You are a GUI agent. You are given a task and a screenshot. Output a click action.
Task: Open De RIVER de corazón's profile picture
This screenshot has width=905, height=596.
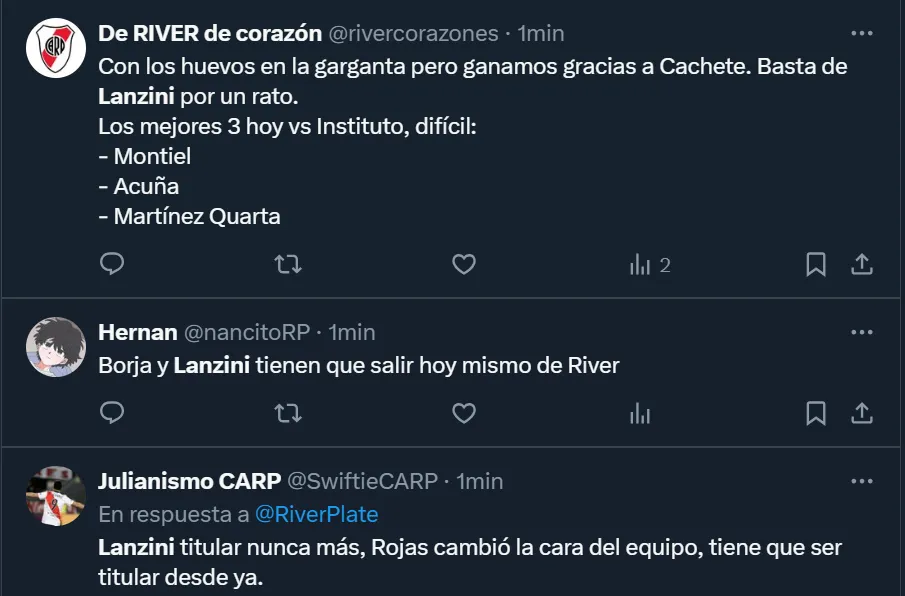(55, 48)
